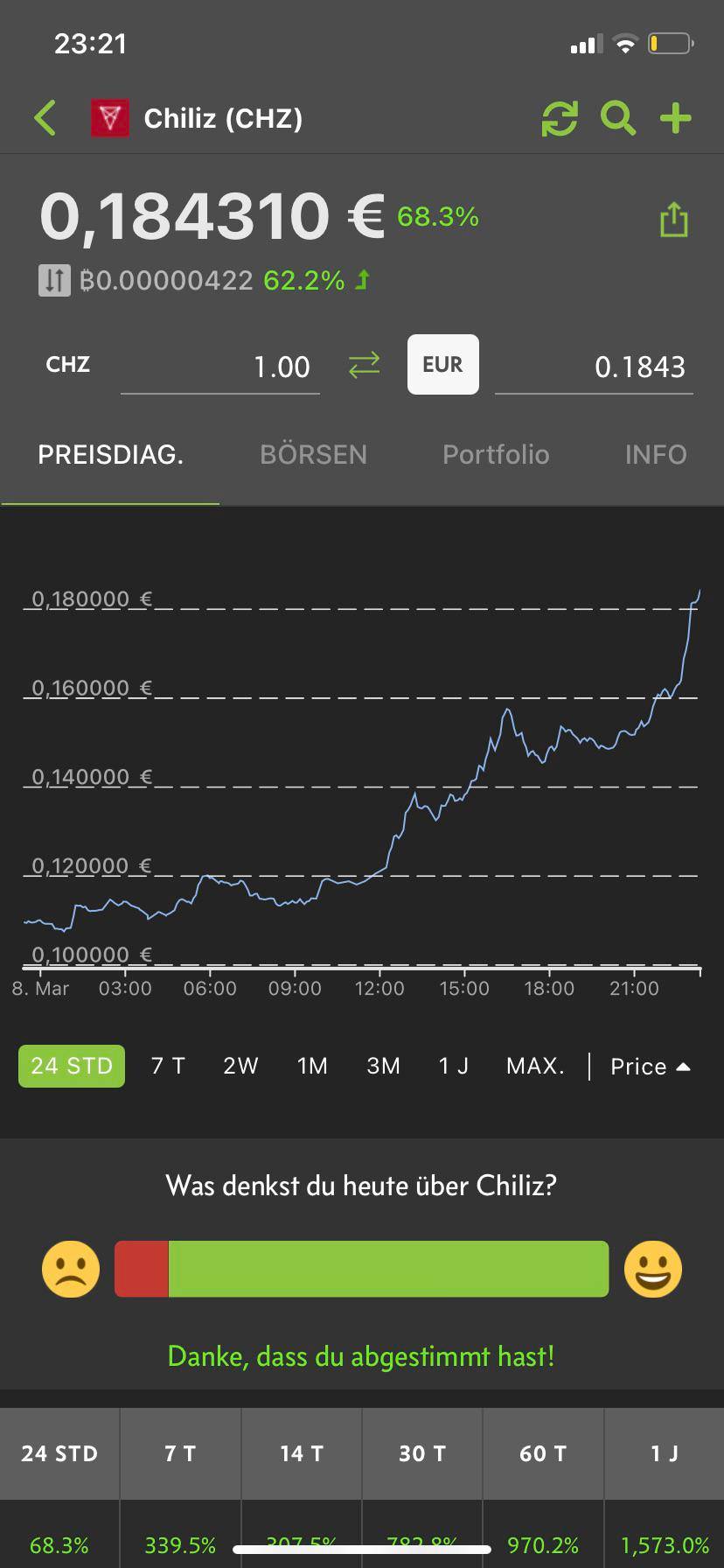
Task: Select the 2W chart range
Action: click(240, 1066)
